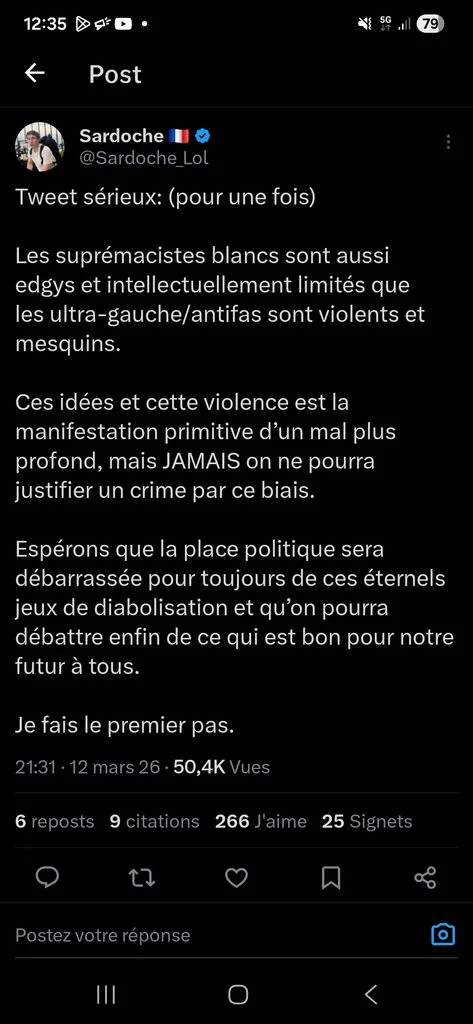Repost this tweet with the retweet icon
This screenshot has height=1024, width=473.
point(142,878)
